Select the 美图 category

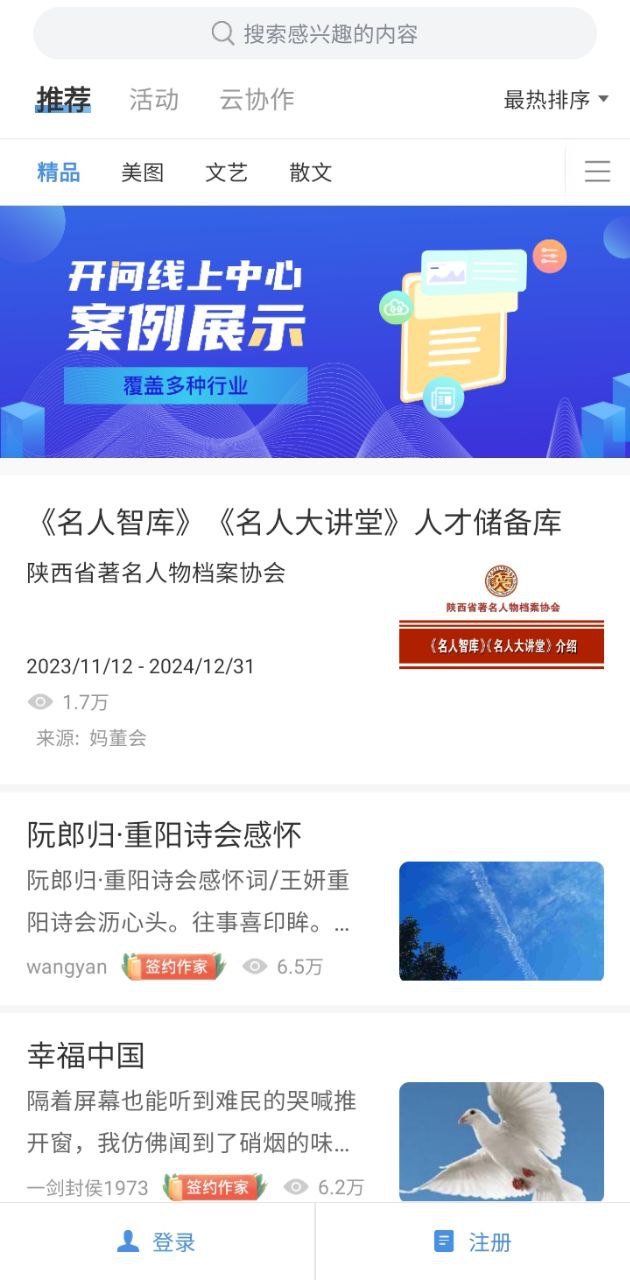pyautogui.click(x=142, y=172)
